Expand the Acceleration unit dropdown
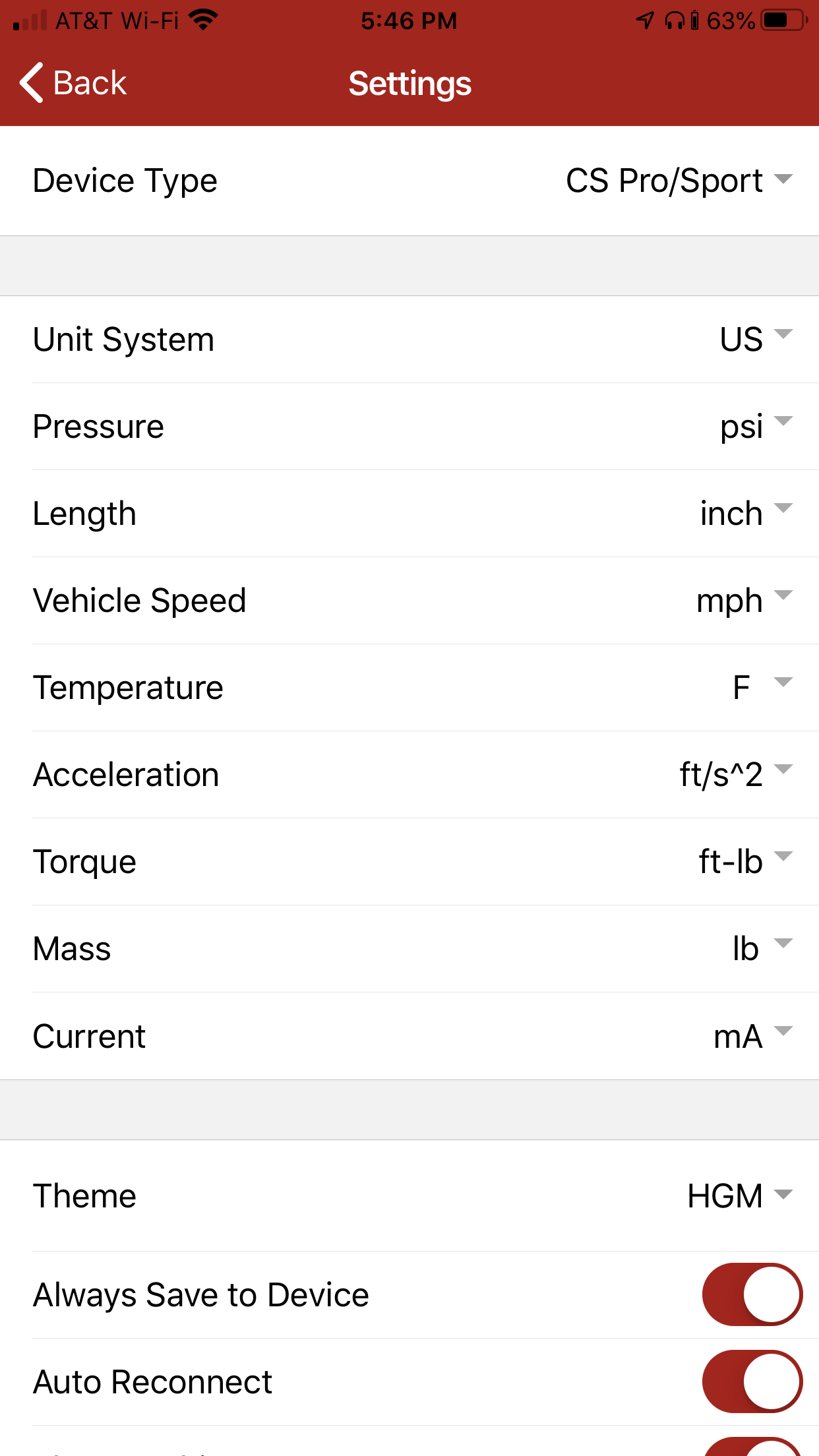 click(x=735, y=774)
